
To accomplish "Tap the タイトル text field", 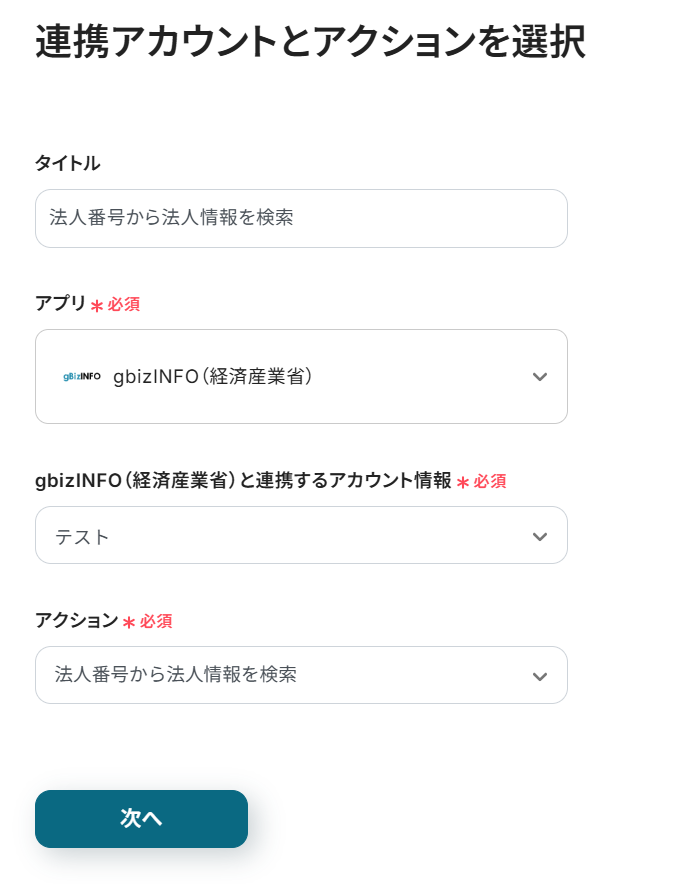I will click(300, 218).
